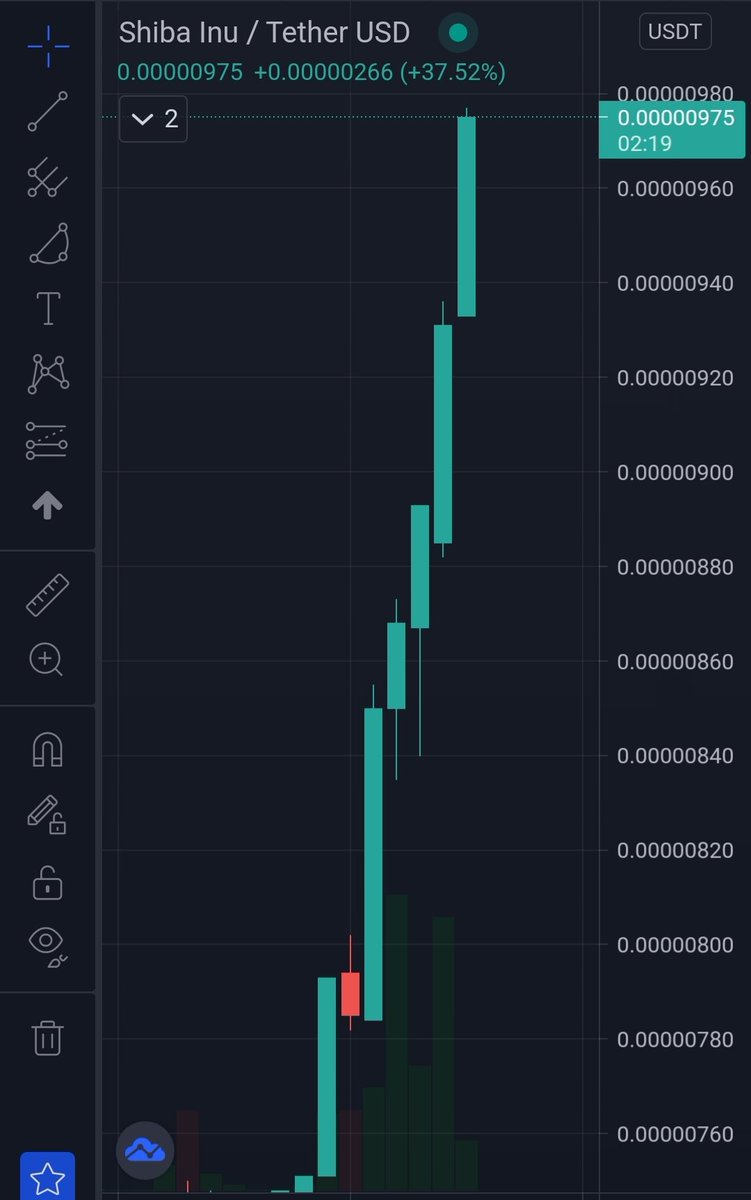Remove drawings with the trash icon
Screen dimensions: 751x1200
coord(47,1037)
